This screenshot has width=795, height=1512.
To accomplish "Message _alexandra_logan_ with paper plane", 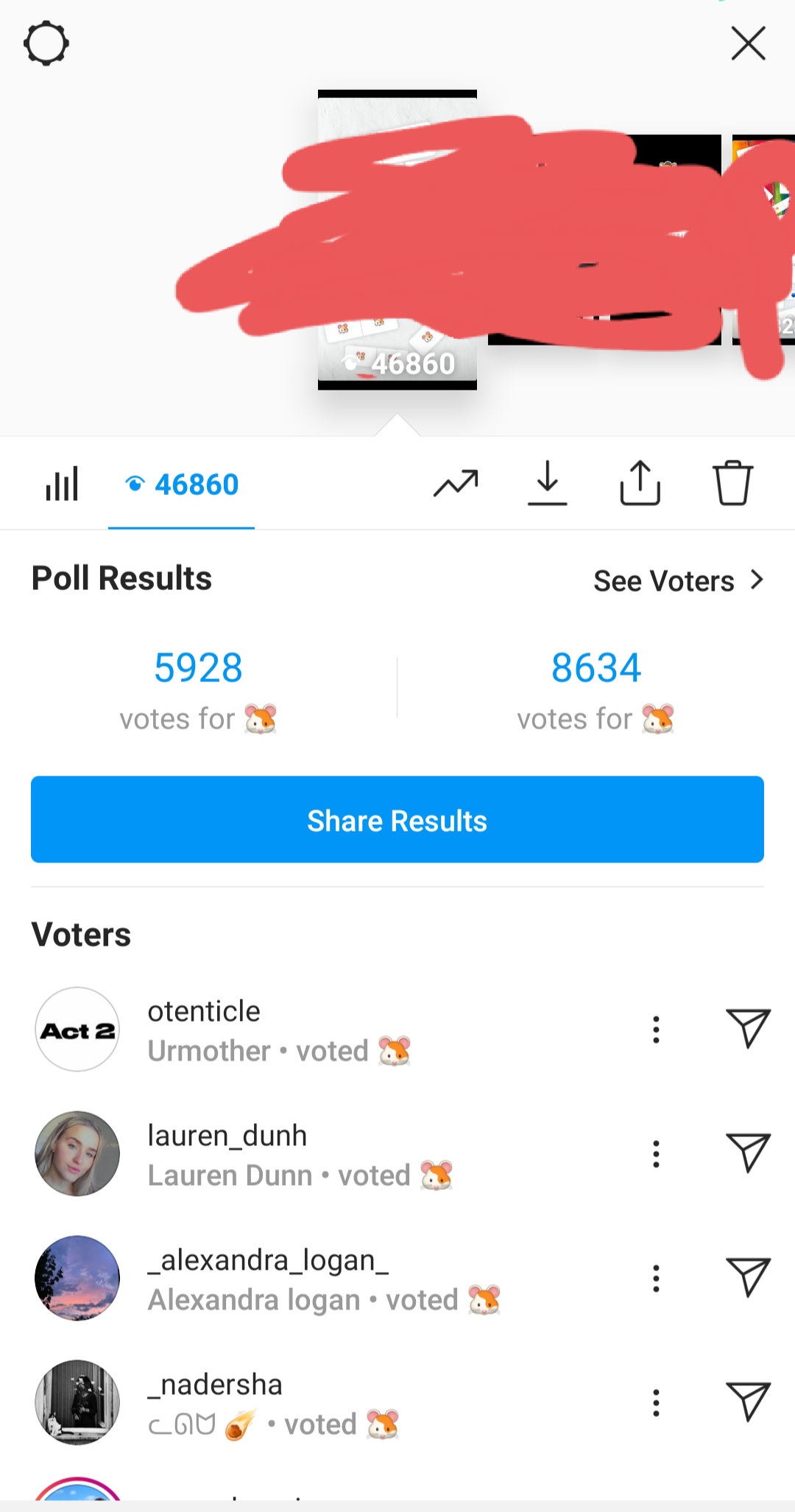I will click(749, 1277).
